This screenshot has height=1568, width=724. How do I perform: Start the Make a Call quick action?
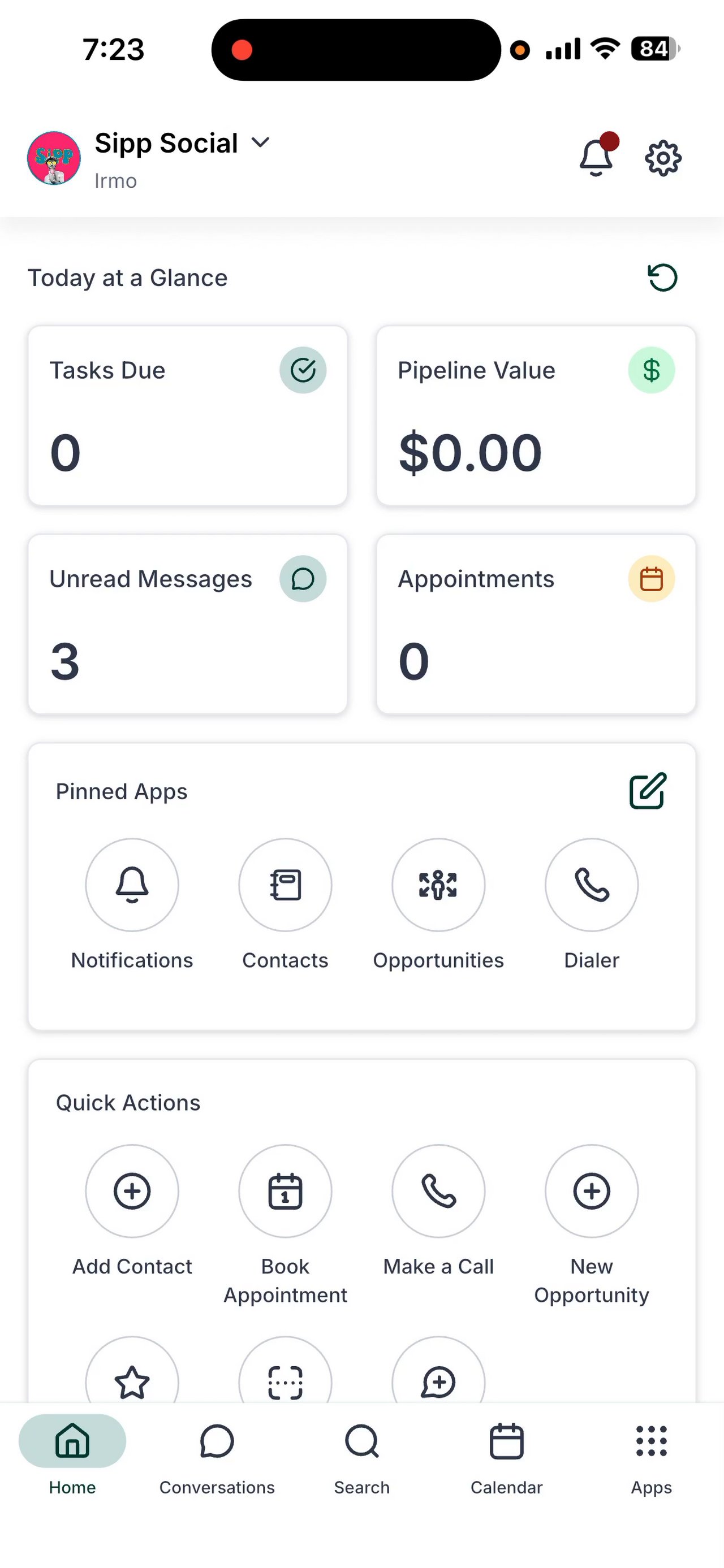point(438,1190)
